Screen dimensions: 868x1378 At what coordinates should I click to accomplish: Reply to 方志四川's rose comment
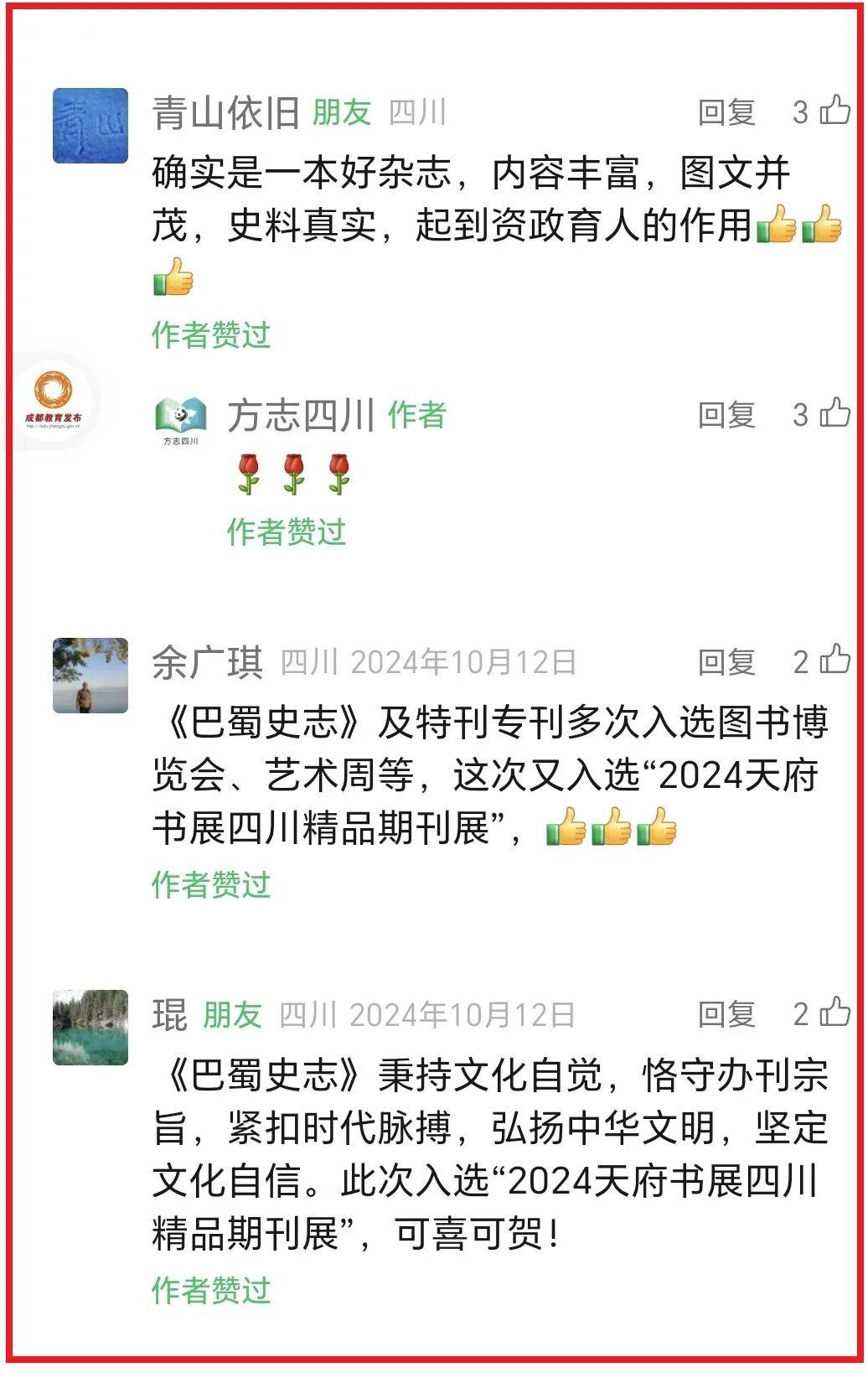(x=726, y=415)
